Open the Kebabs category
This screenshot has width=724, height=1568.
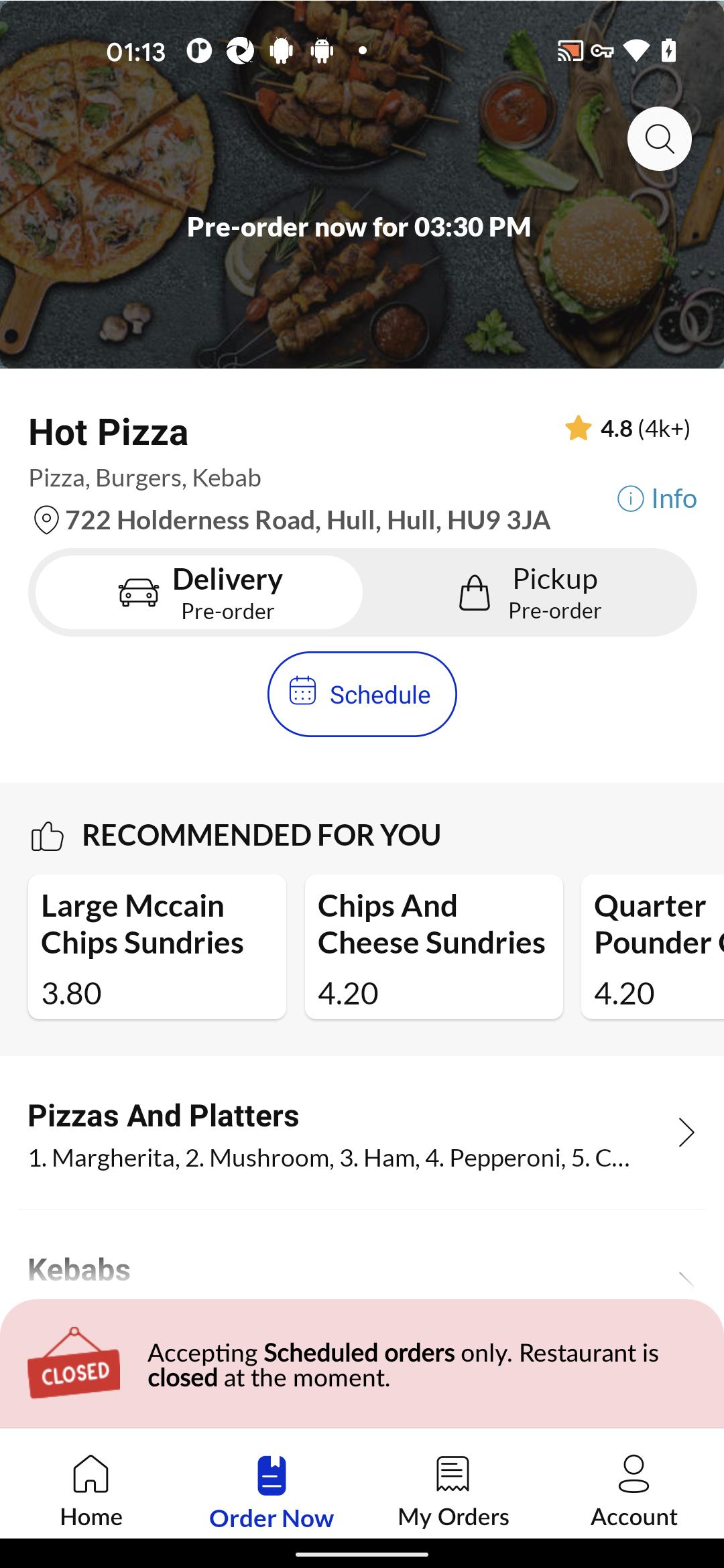(362, 1270)
